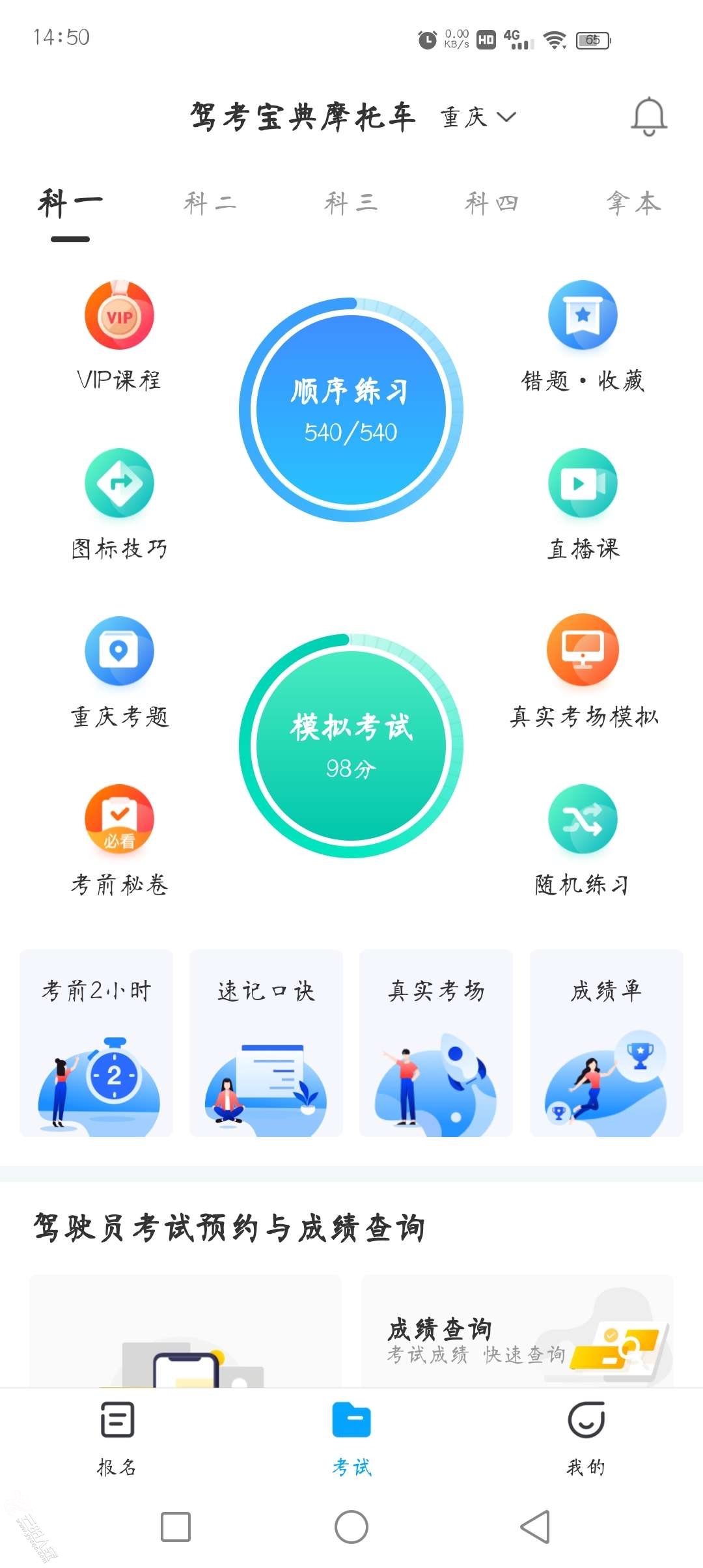
Task: Switch to the 科四 tab
Action: click(x=491, y=203)
